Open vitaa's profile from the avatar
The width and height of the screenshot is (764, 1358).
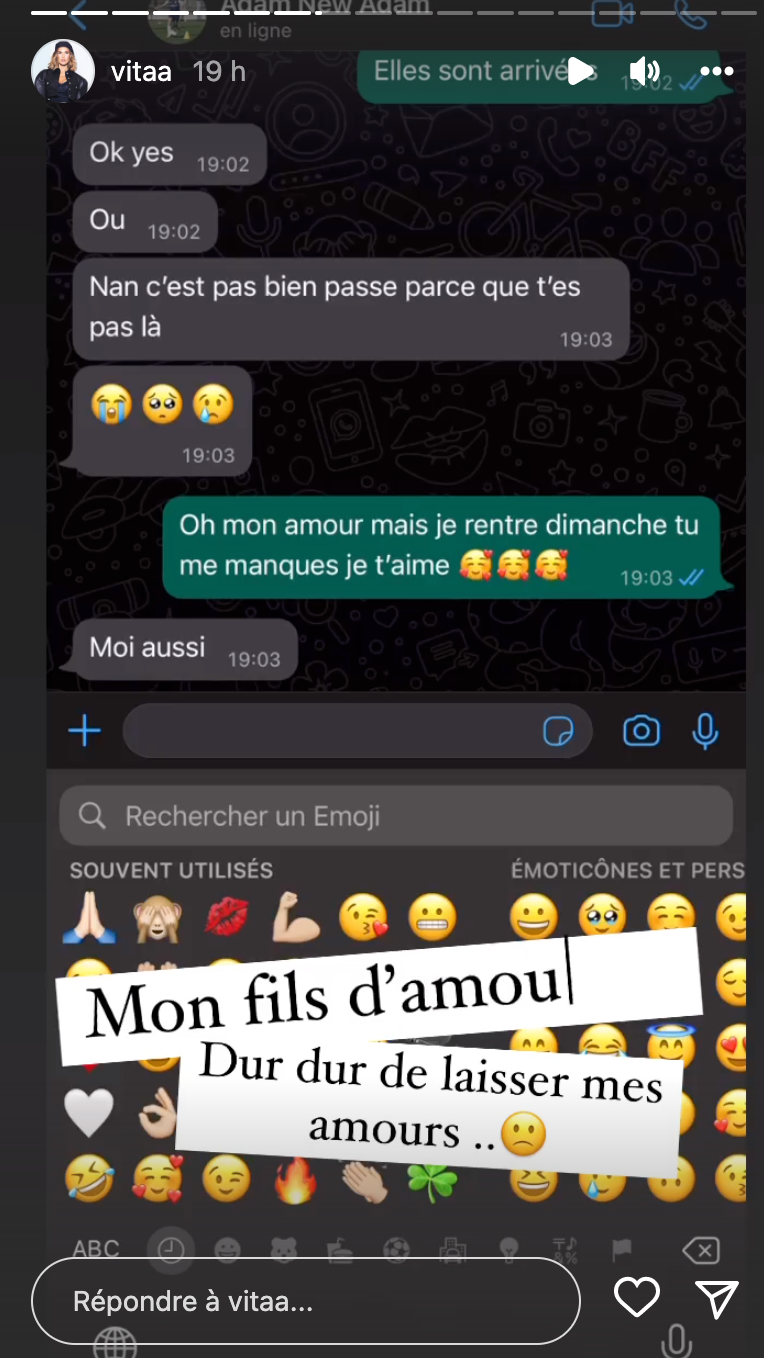pos(63,72)
